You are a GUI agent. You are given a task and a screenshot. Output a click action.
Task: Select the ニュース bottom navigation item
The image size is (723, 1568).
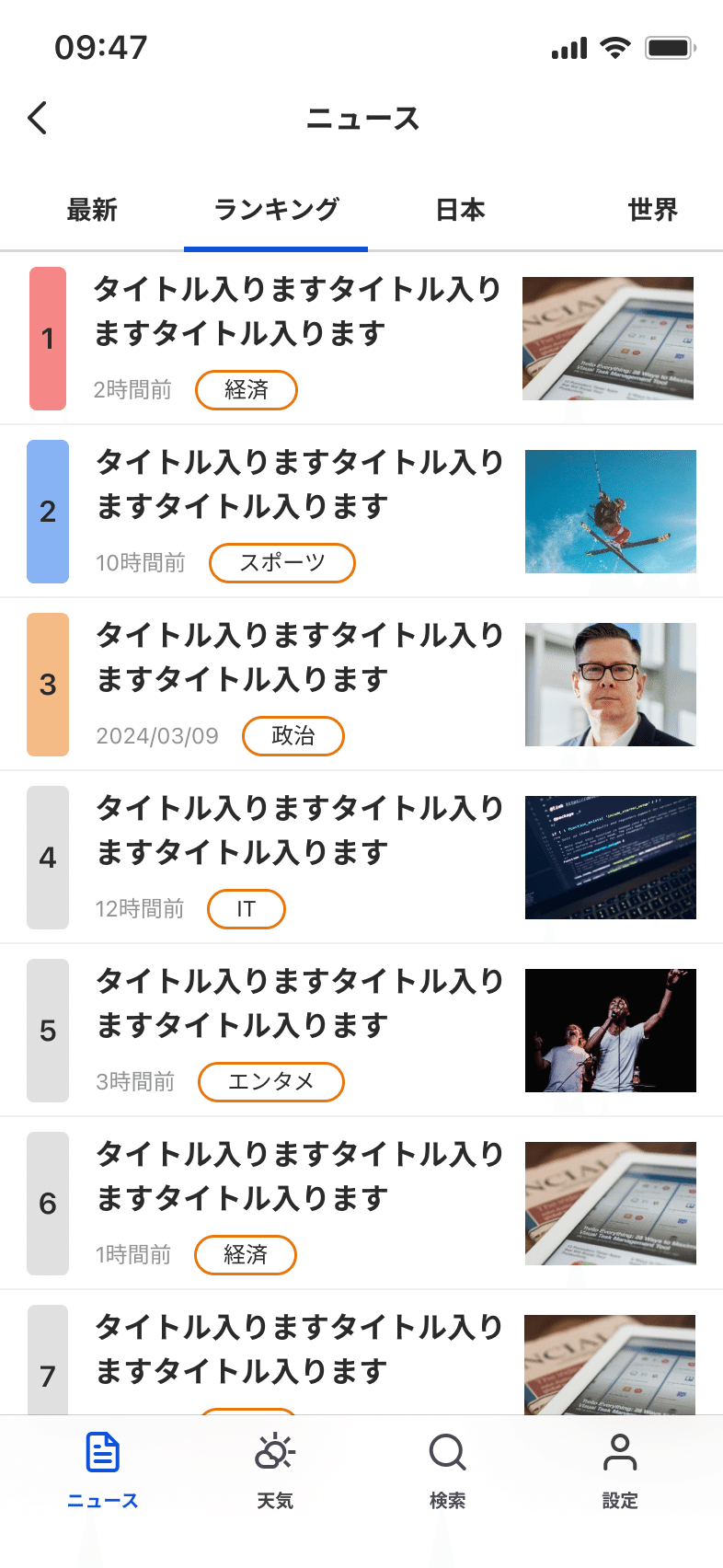pos(102,1470)
